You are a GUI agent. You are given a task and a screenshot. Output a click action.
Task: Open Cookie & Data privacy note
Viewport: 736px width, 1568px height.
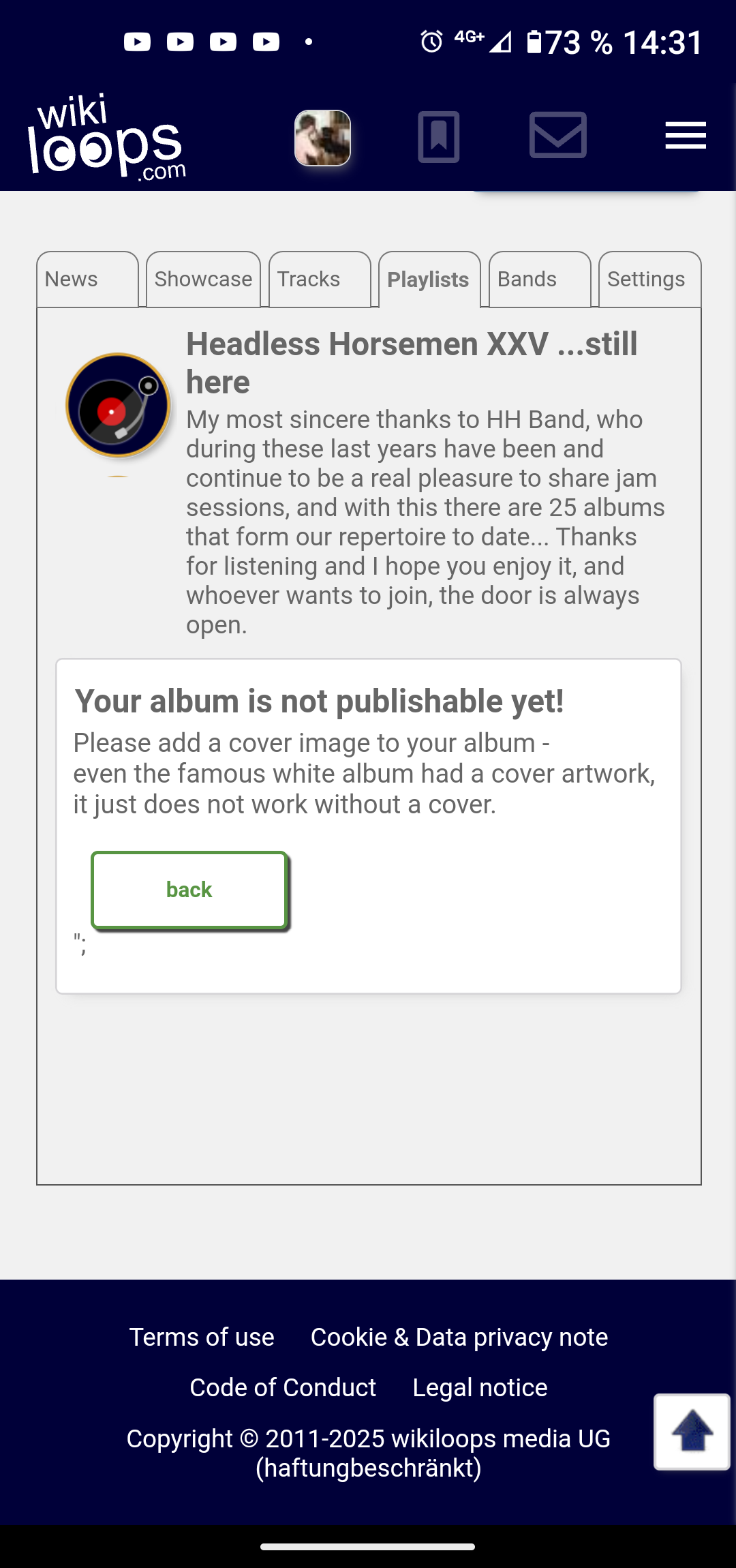click(459, 1338)
